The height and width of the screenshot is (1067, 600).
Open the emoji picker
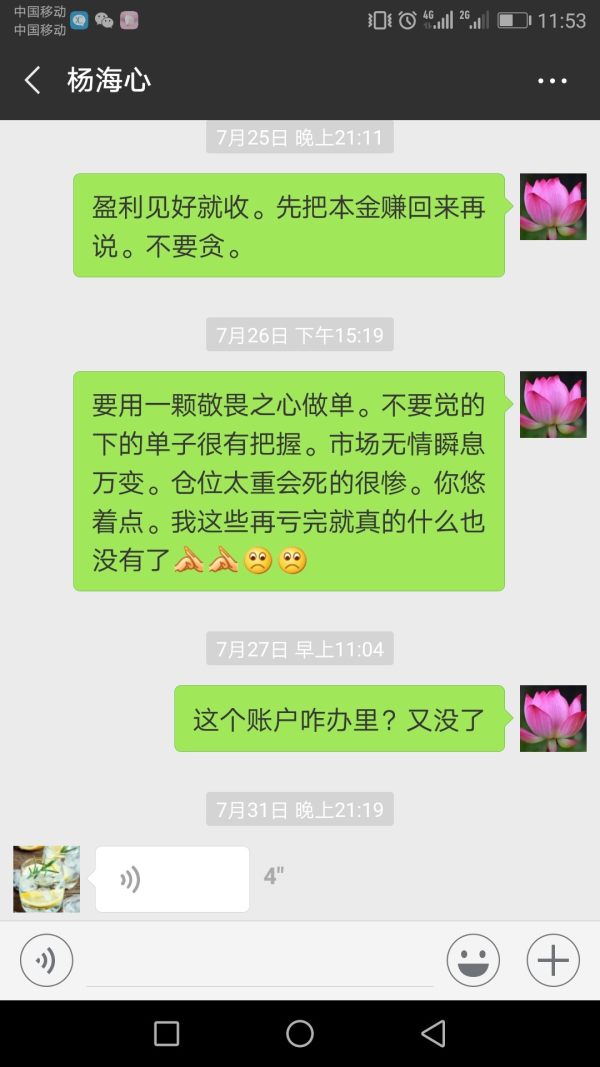pos(473,961)
